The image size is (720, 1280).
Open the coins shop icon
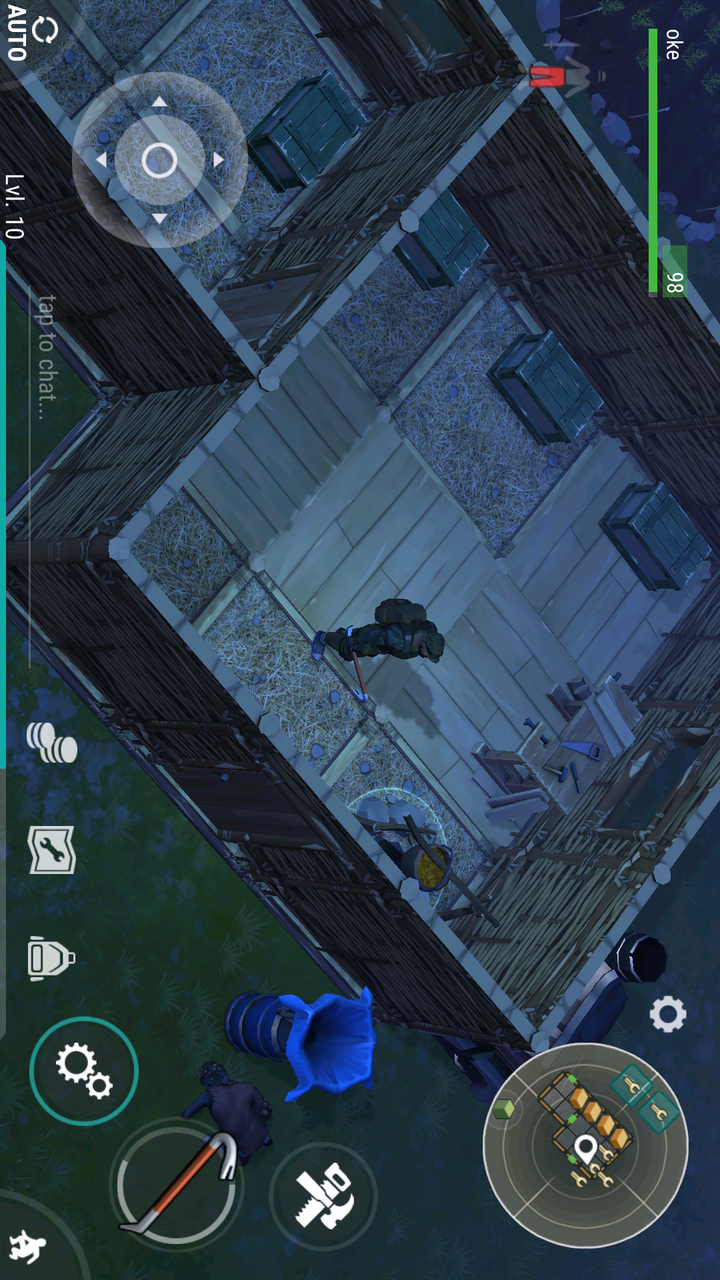click(52, 745)
